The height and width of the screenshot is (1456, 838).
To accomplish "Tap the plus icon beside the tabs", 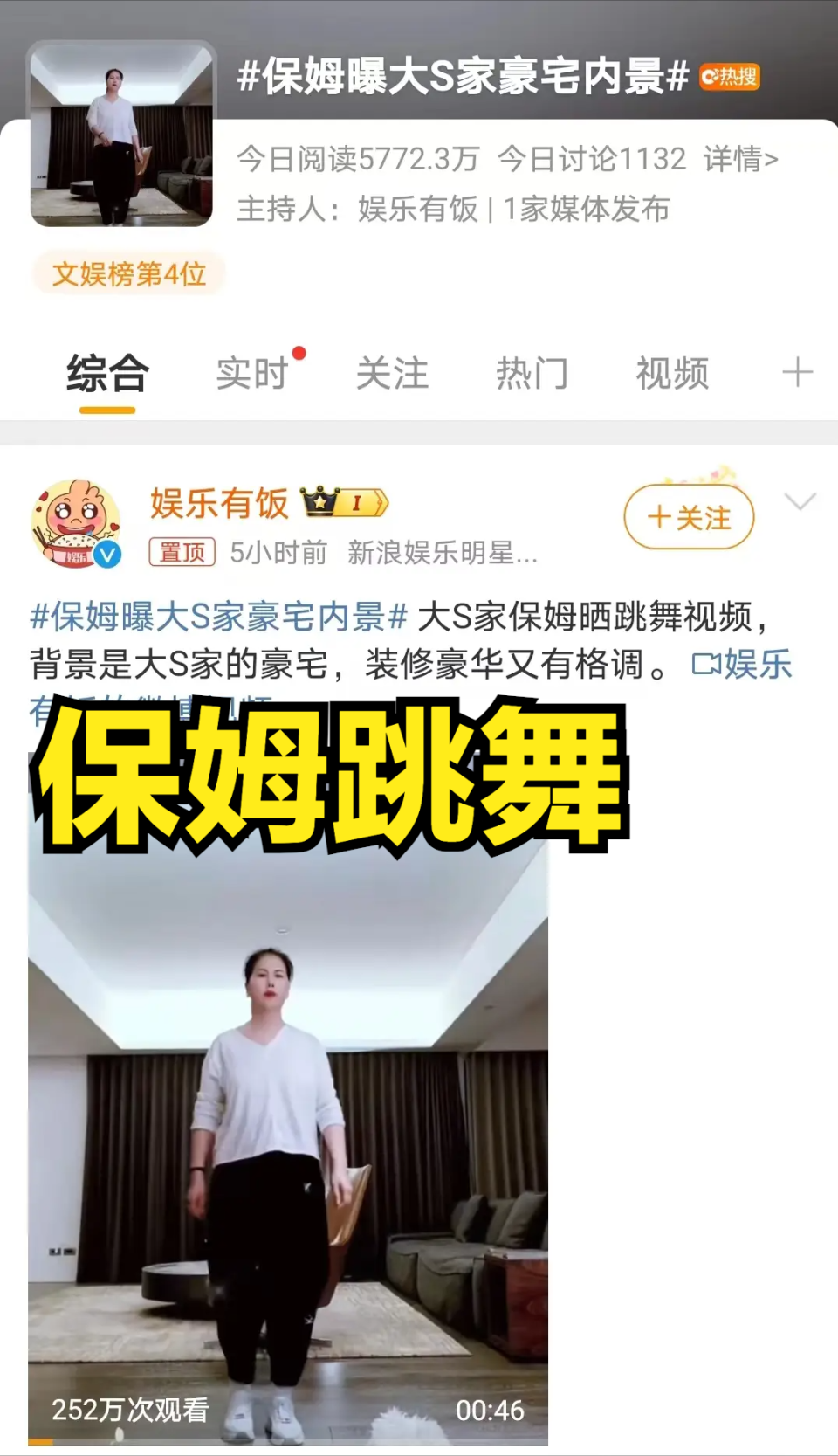I will click(797, 373).
